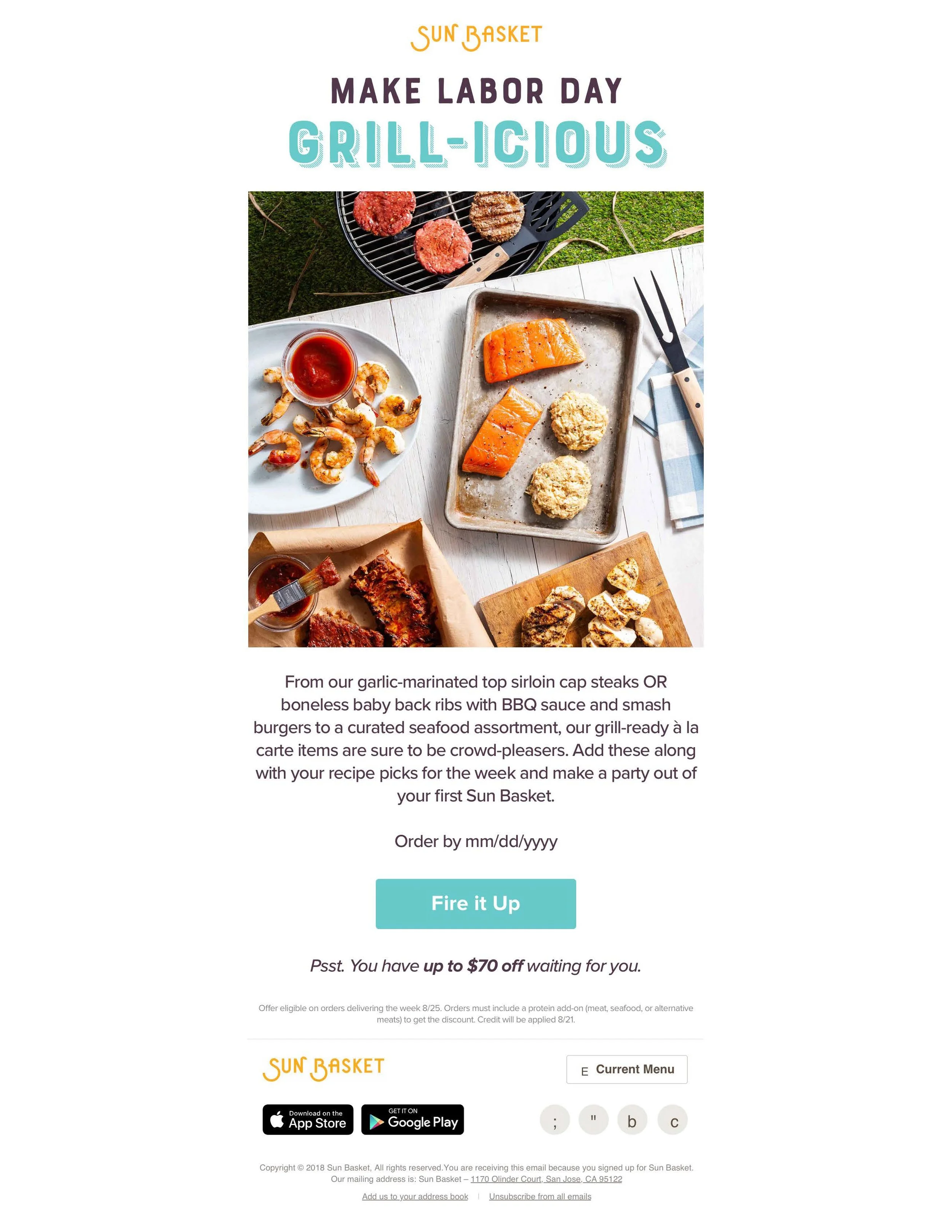952x1232 pixels.
Task: Open the social icon marked with a semicolon
Action: [555, 1120]
